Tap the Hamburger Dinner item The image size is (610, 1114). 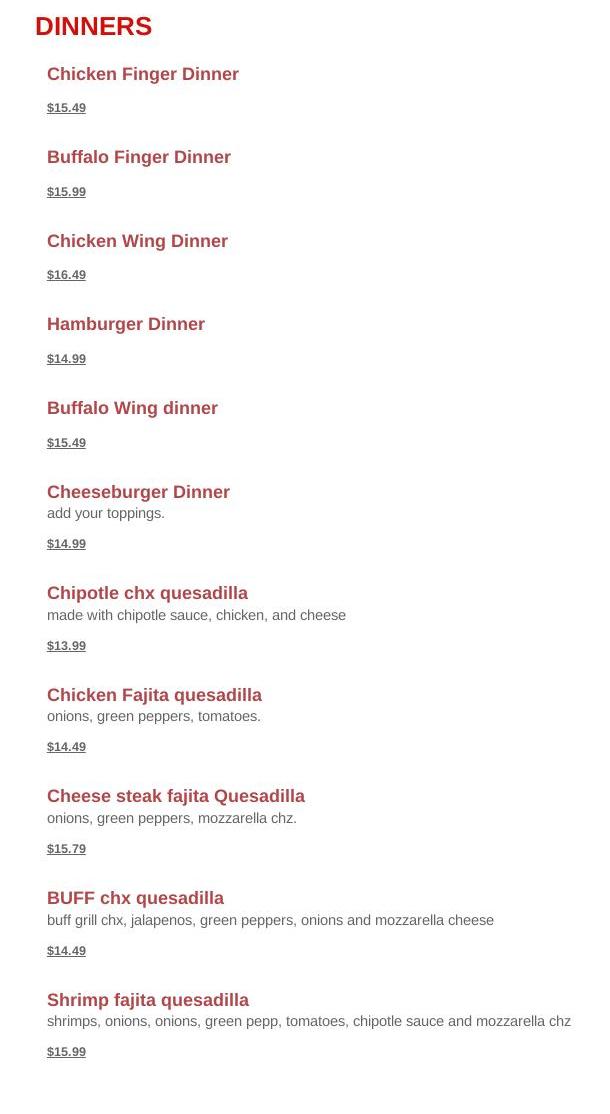click(x=126, y=324)
